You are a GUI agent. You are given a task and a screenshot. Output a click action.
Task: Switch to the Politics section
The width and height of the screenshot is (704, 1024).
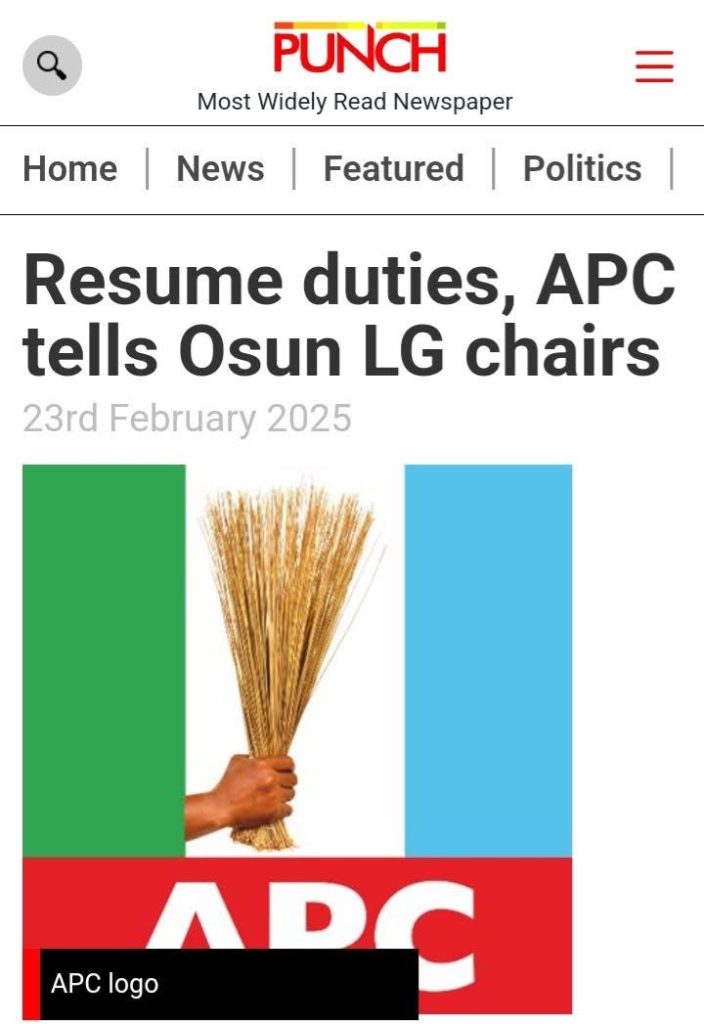582,169
